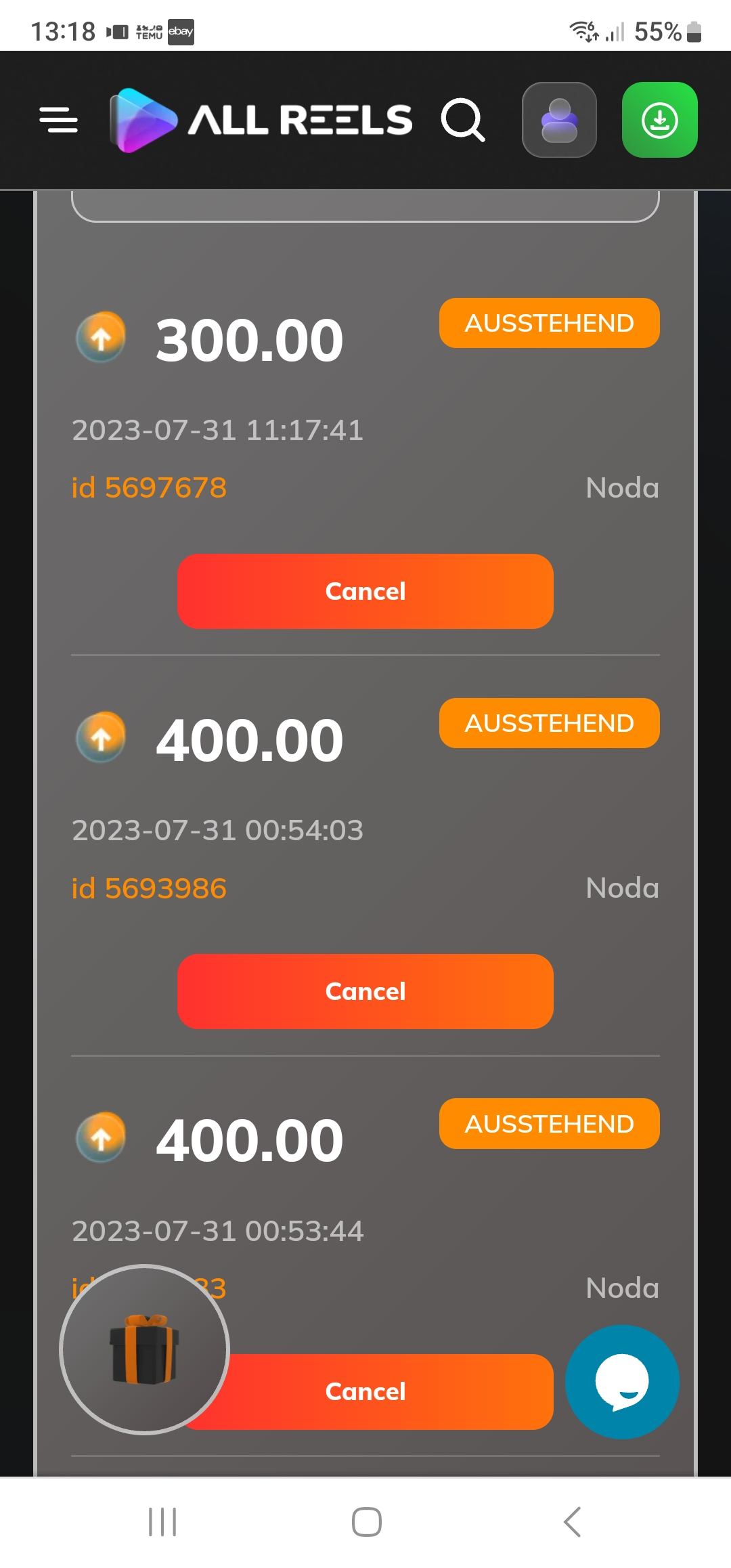
Task: Go back with the system back button
Action: (x=572, y=1522)
